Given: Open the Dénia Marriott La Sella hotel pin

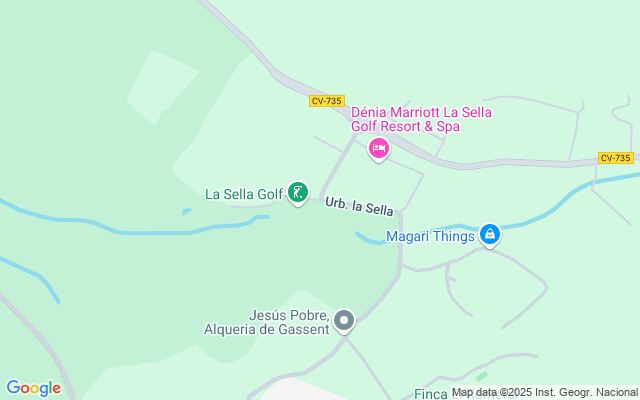Looking at the screenshot, I should pos(378,149).
